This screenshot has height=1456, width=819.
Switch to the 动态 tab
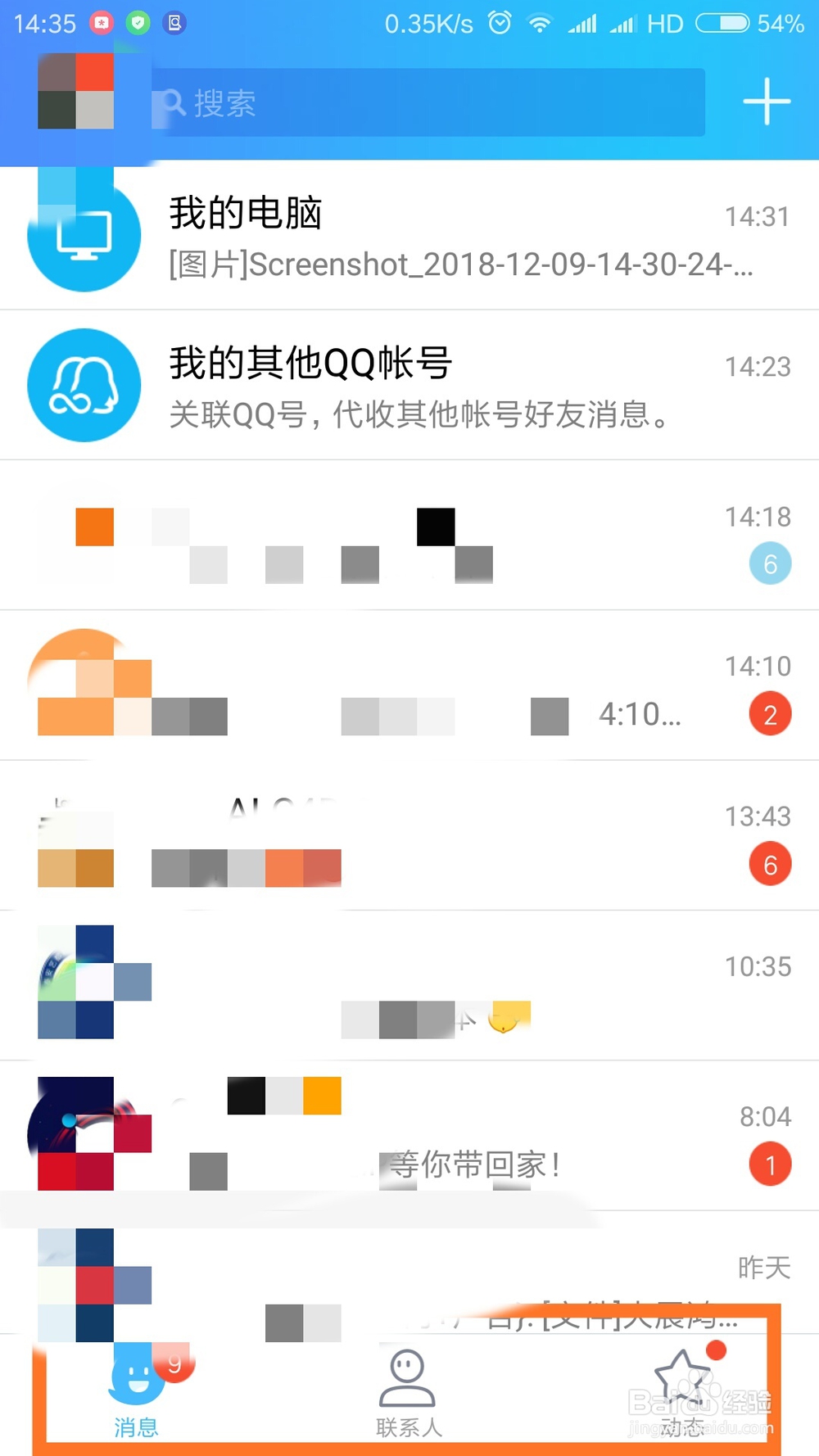pos(682,1392)
